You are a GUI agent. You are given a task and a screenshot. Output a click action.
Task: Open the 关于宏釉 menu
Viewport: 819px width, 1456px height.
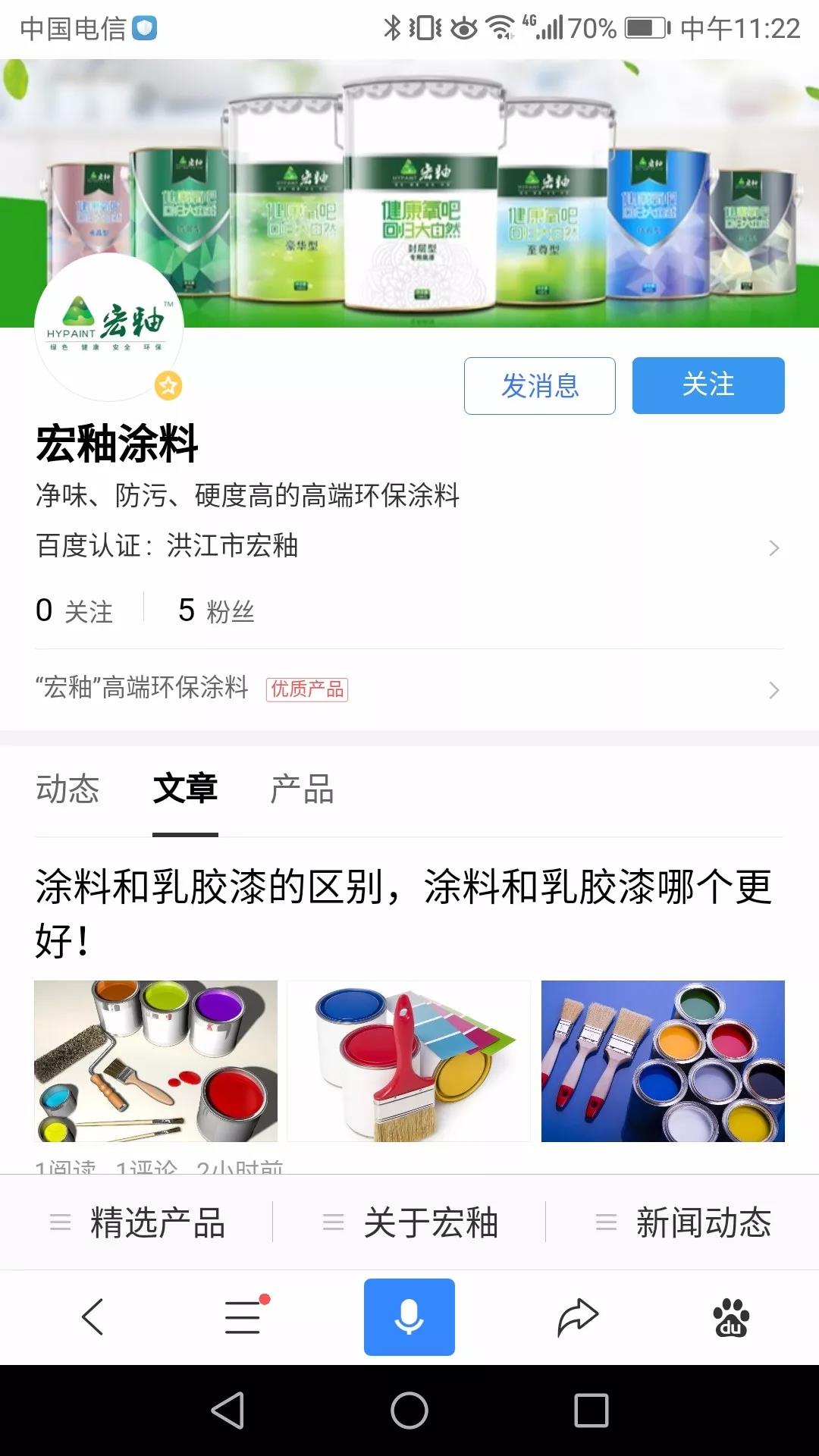pyautogui.click(x=409, y=1222)
